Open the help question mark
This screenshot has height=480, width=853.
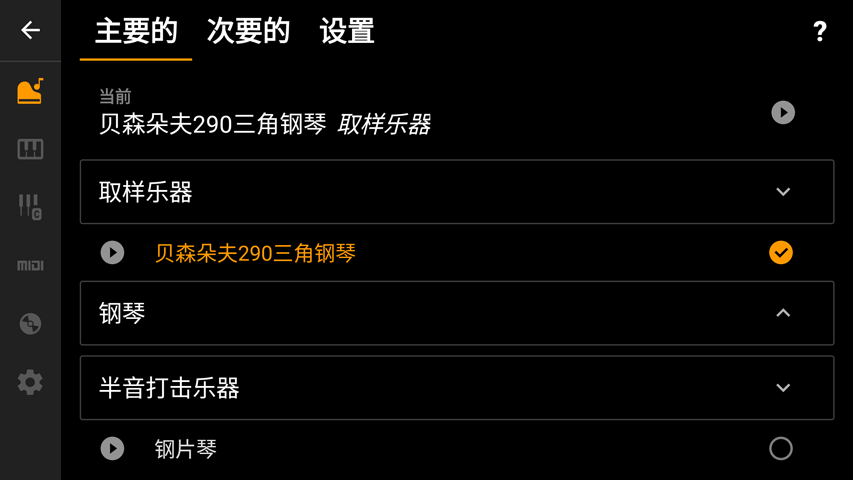(819, 31)
